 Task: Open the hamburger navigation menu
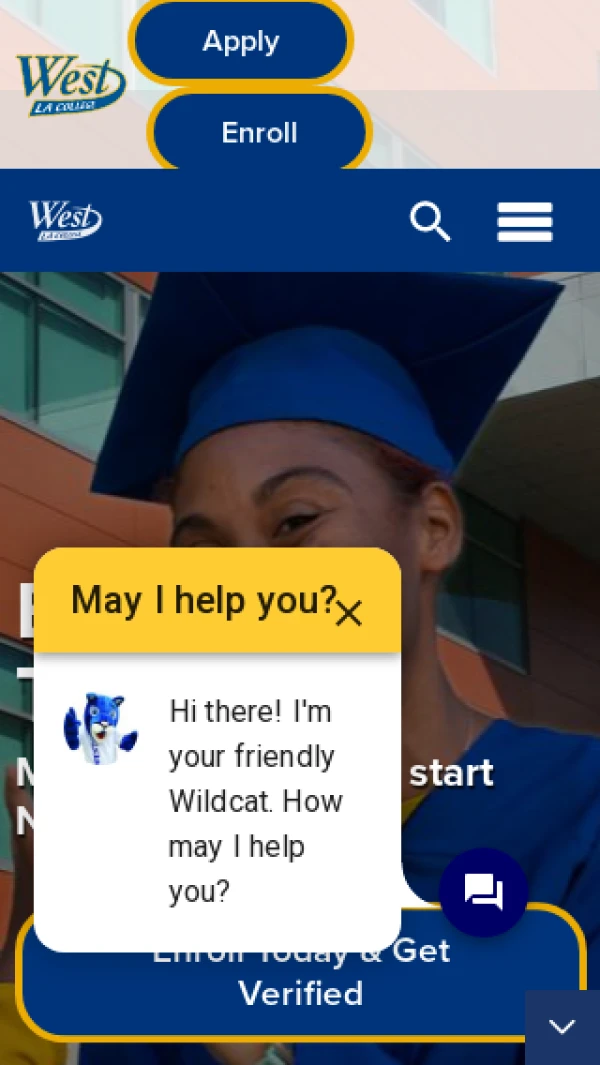tap(525, 221)
